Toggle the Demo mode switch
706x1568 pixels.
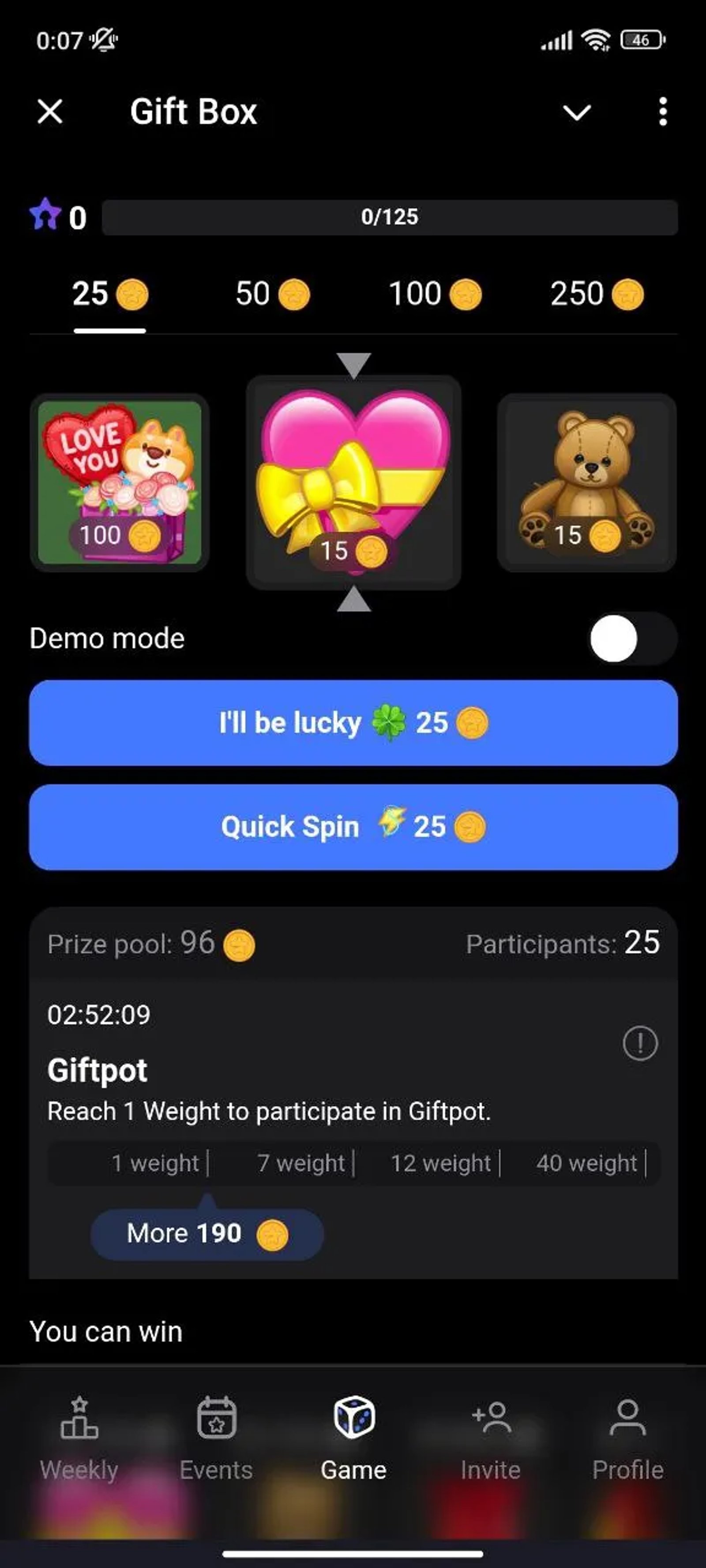pos(632,638)
